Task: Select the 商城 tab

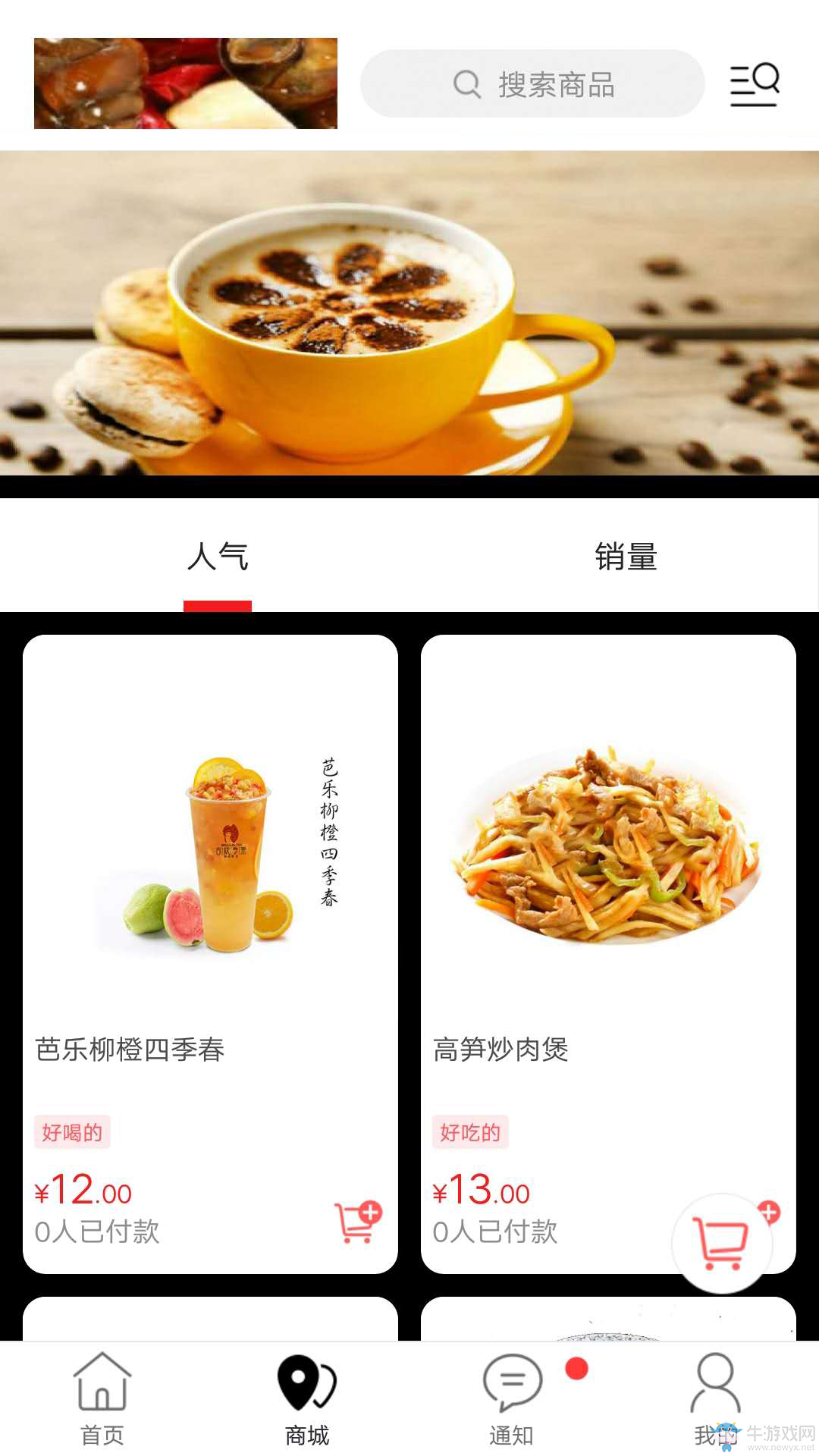Action: click(x=307, y=1399)
